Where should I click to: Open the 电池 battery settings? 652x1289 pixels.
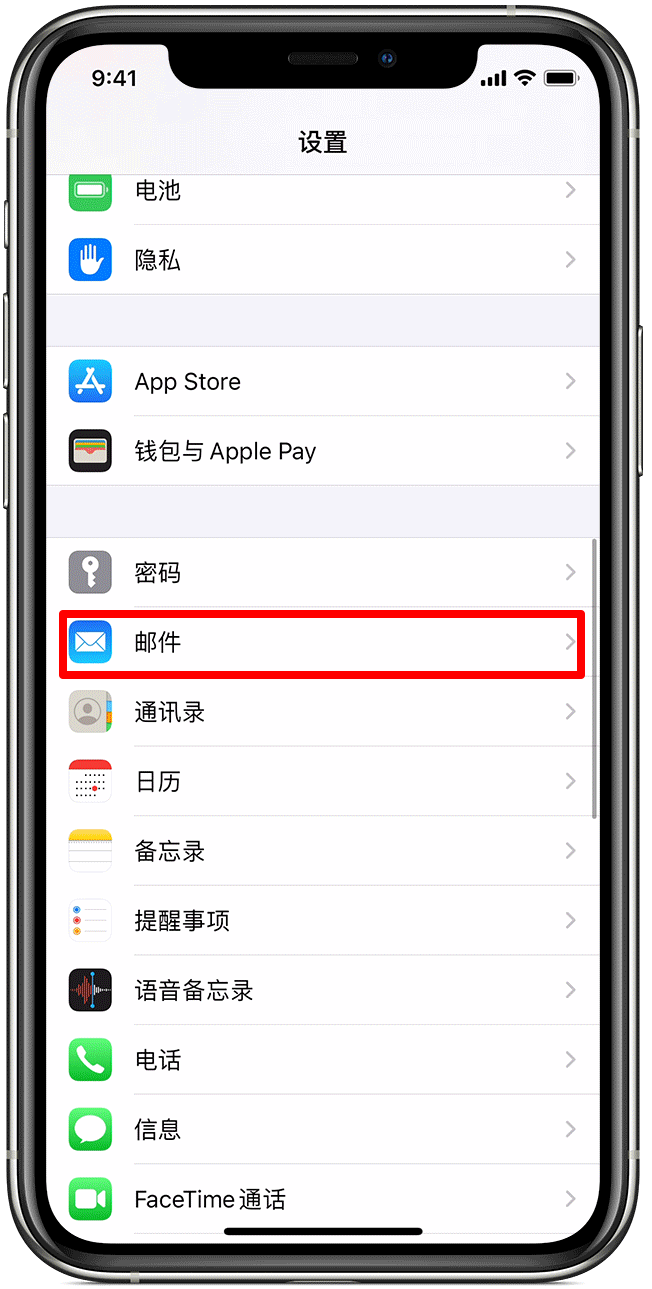tap(320, 191)
